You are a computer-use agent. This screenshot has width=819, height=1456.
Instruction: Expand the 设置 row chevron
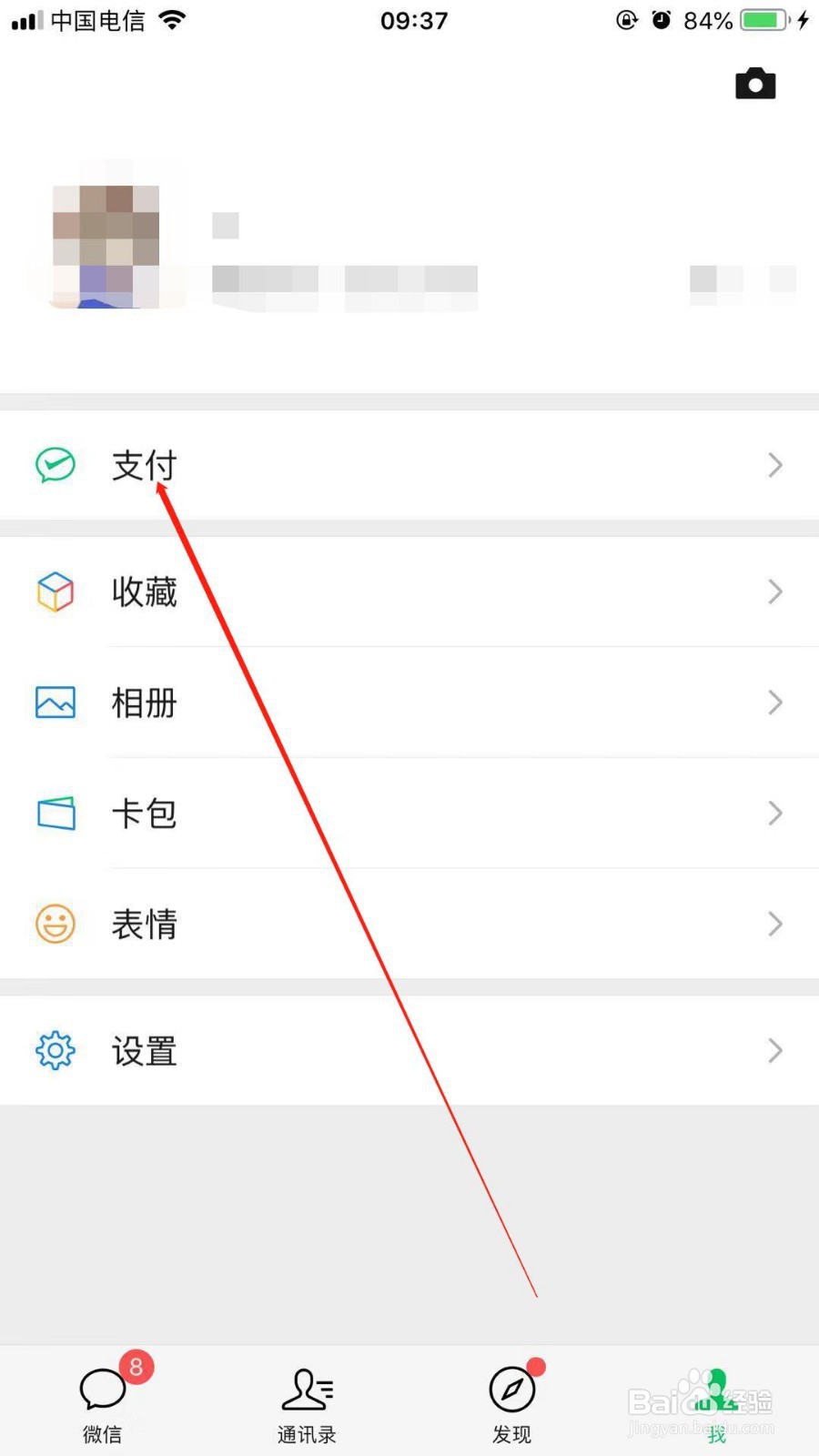[774, 1050]
